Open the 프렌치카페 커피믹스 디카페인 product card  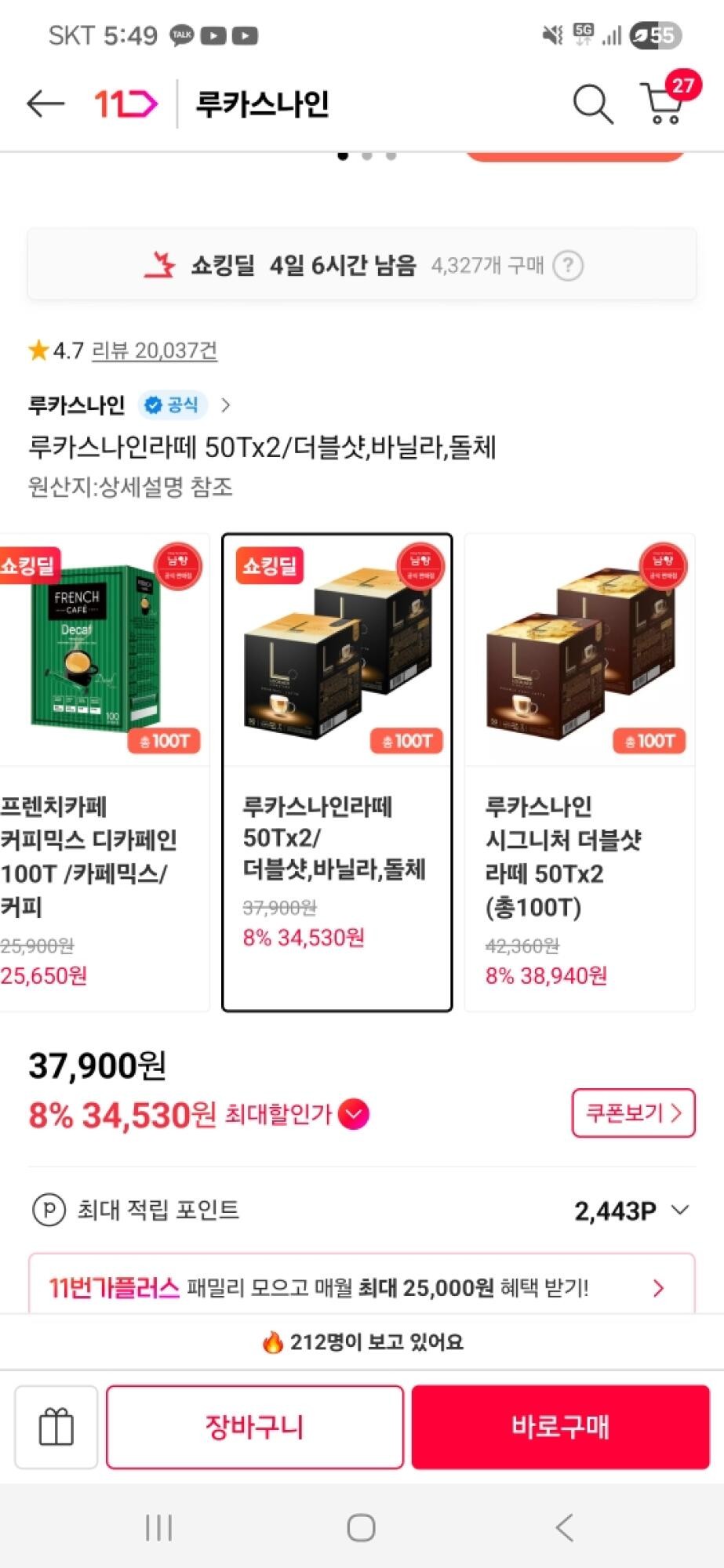[102, 772]
